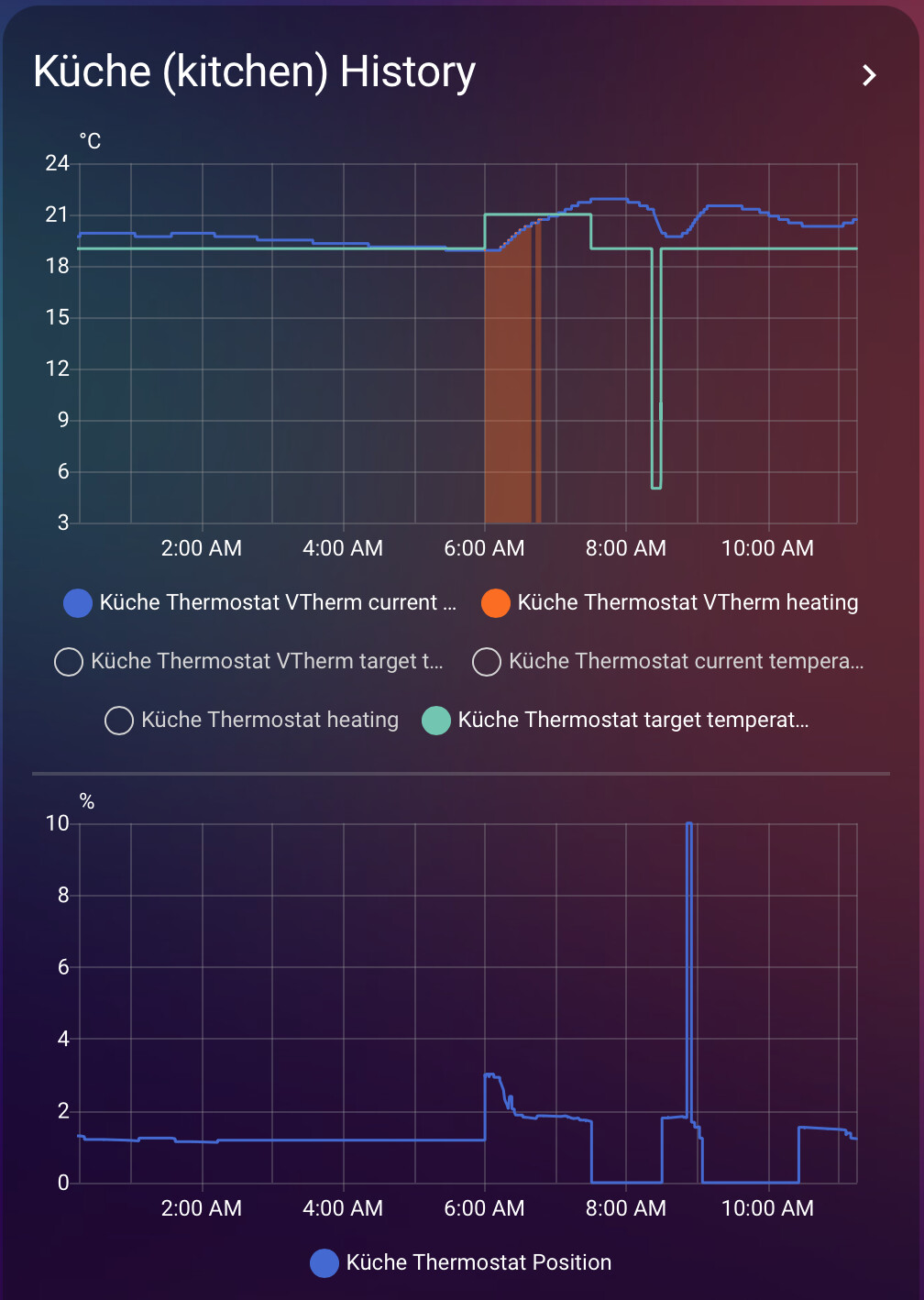The image size is (924, 1300).
Task: Enable Küche Thermostat heating legend item
Action: 253,721
